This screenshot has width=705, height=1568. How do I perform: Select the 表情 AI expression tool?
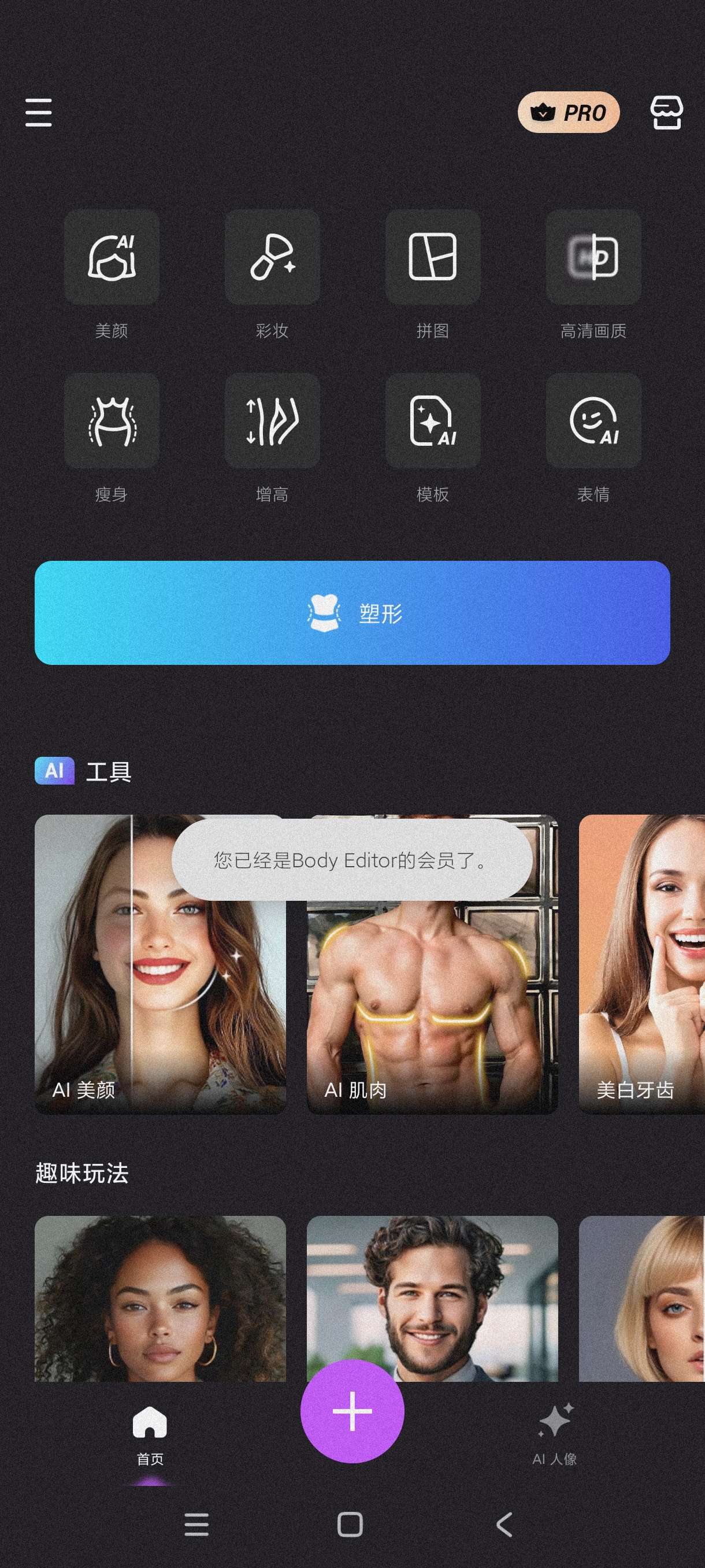593,420
